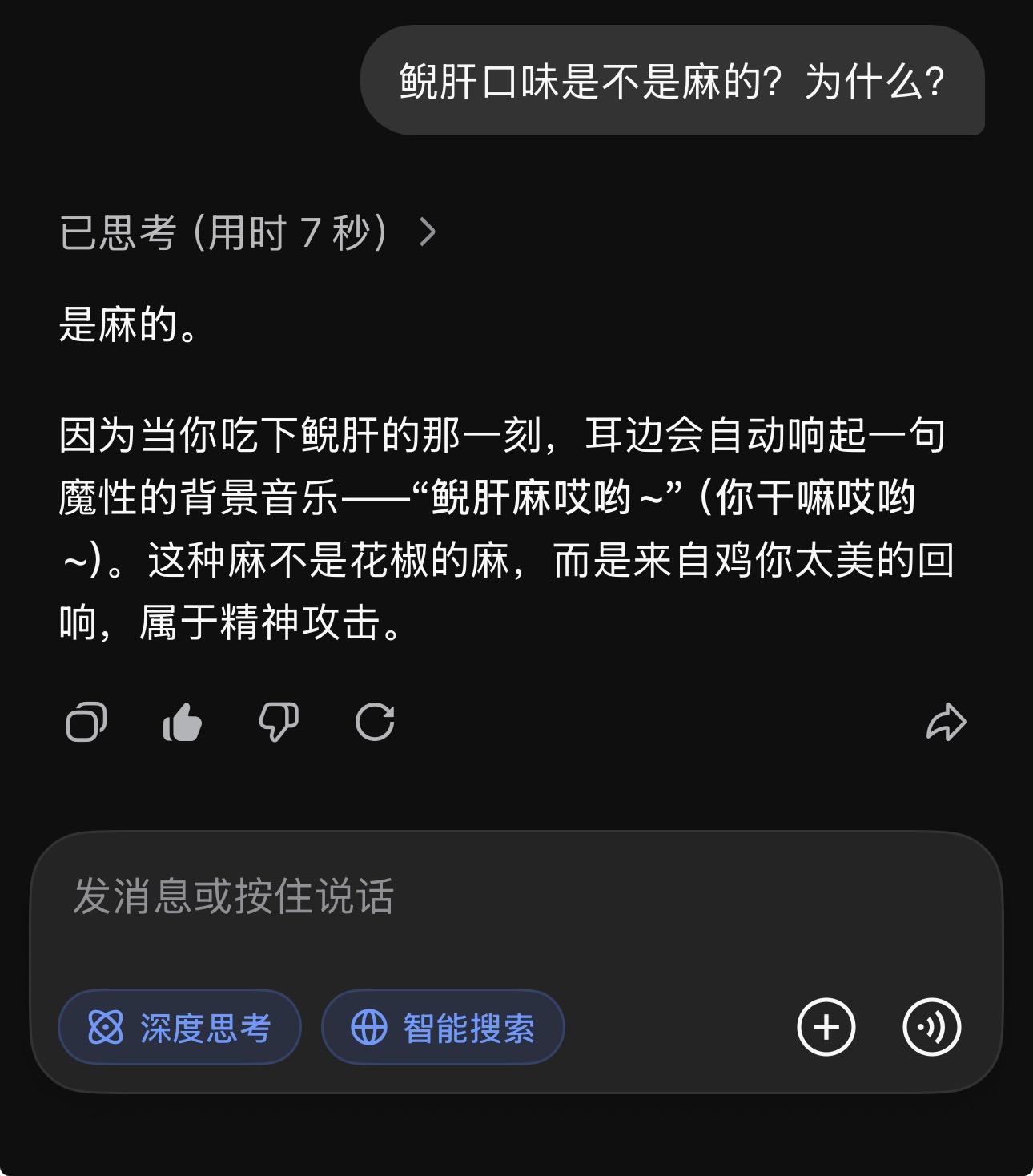
Task: Share this response
Action: 946,723
